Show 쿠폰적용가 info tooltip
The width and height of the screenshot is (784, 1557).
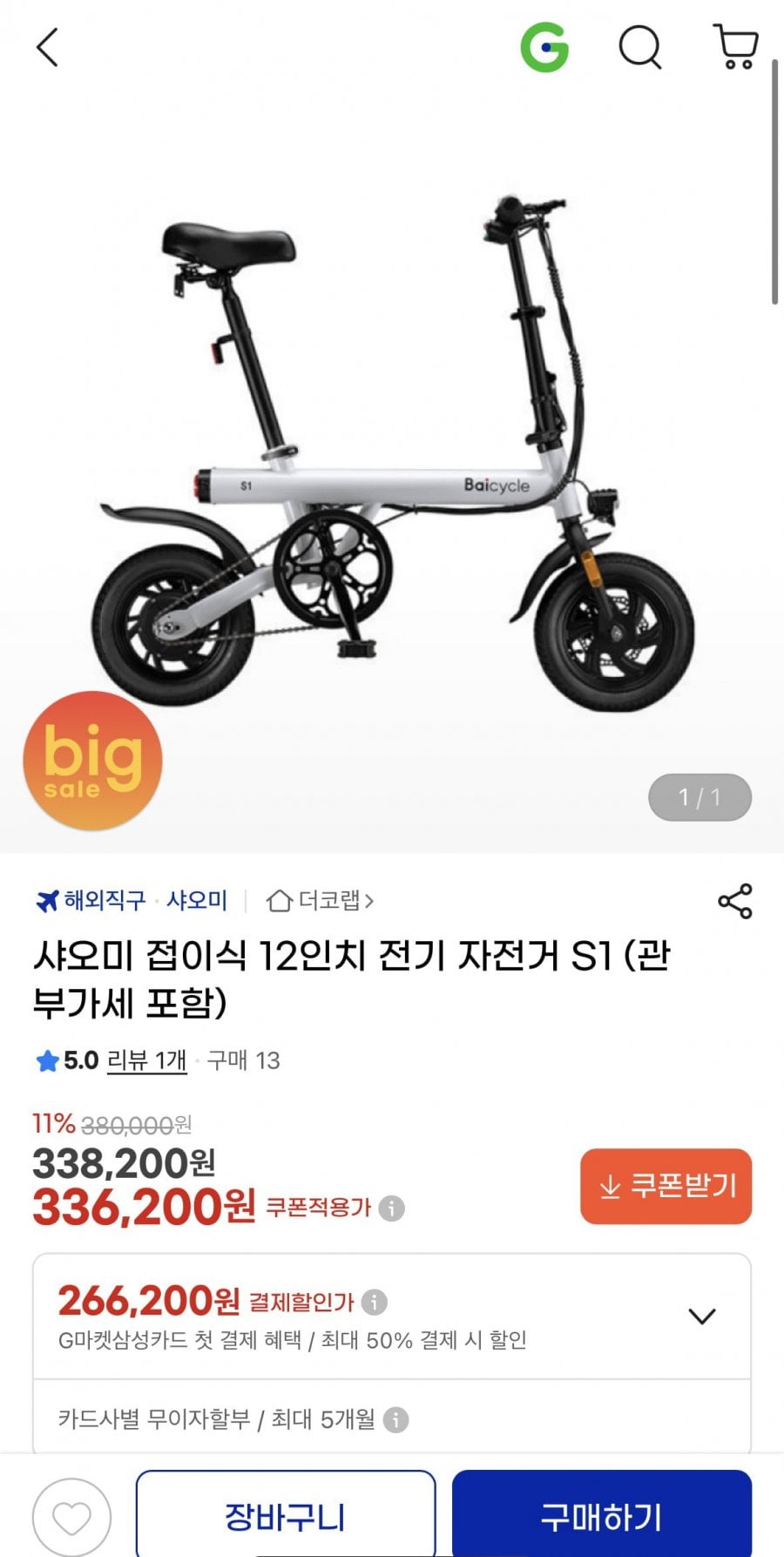pyautogui.click(x=392, y=1208)
